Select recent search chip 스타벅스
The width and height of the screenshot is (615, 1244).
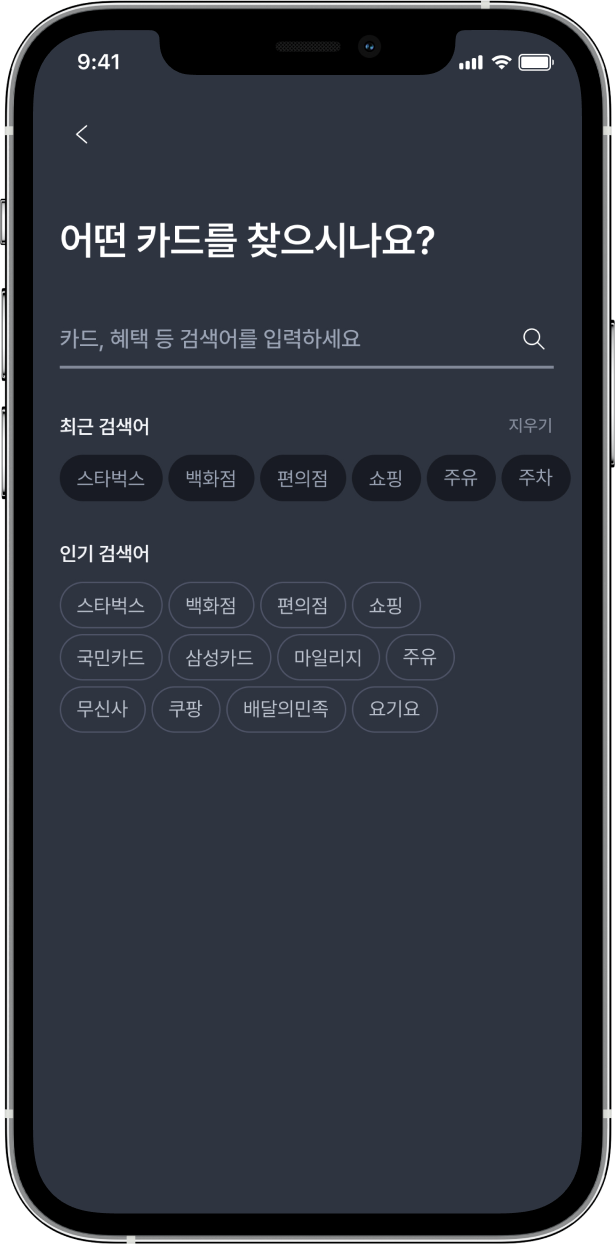tap(111, 478)
